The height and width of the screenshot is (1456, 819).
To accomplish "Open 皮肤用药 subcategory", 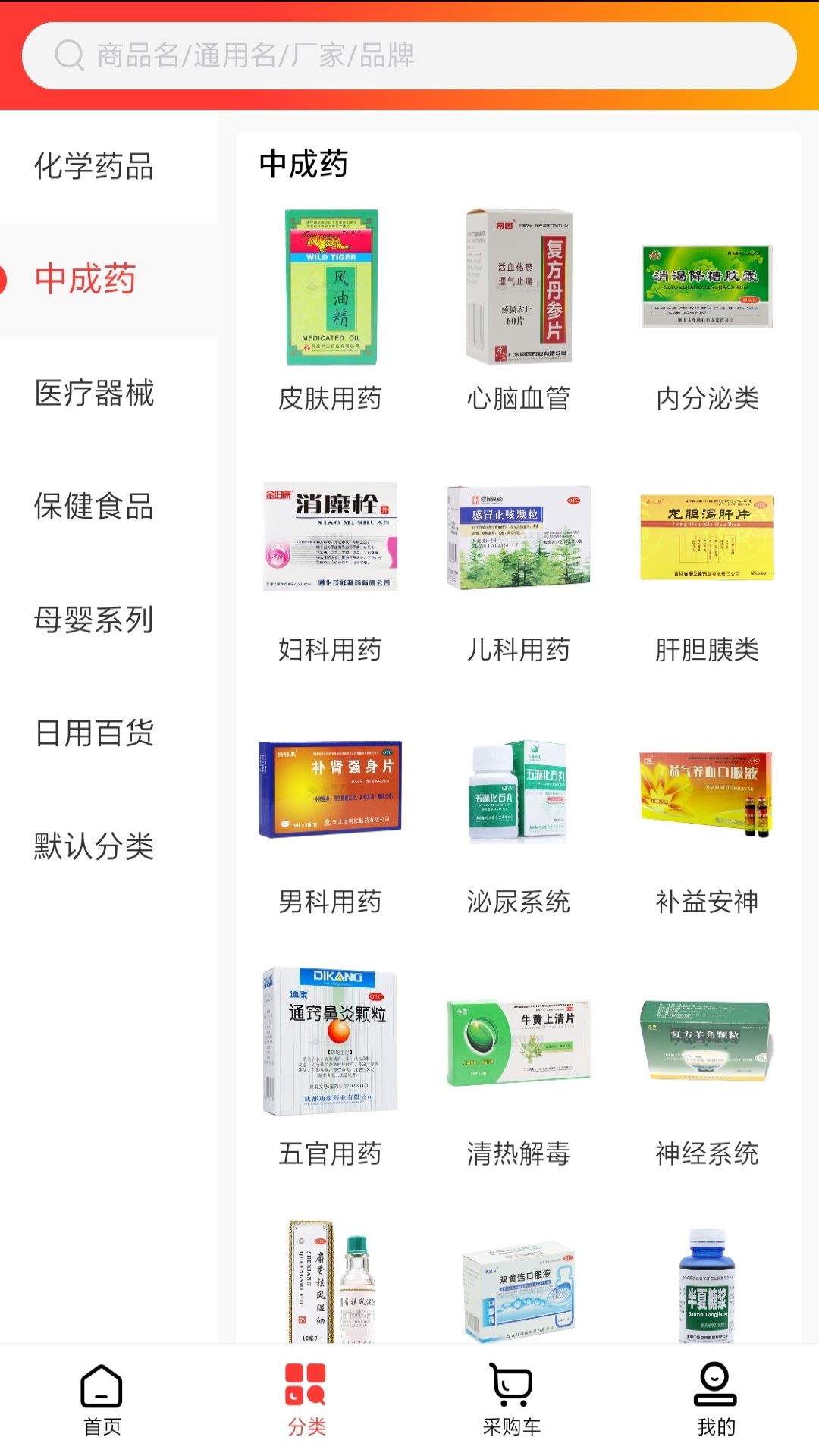I will [330, 311].
